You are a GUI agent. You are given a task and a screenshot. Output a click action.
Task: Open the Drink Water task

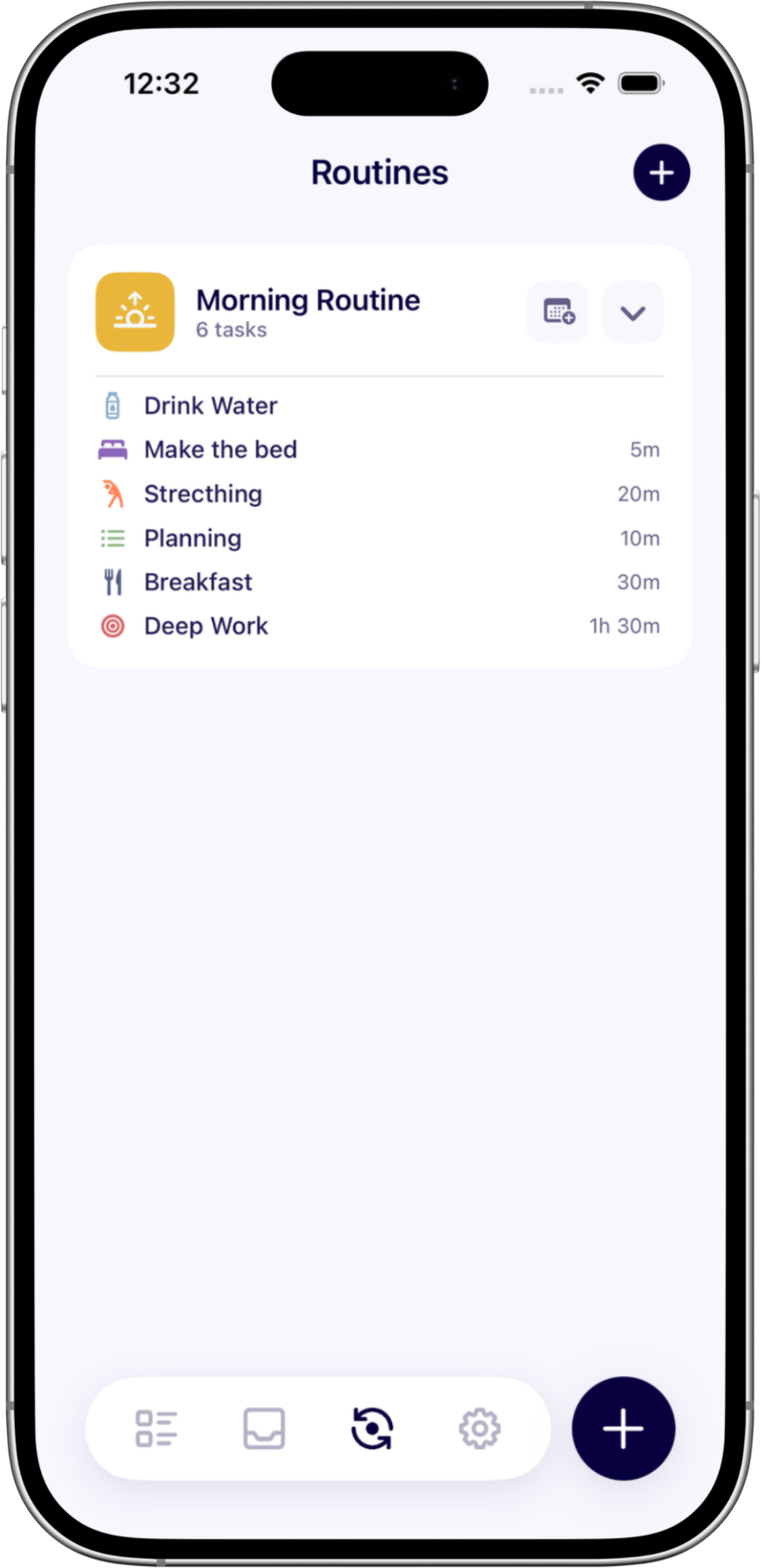pyautogui.click(x=210, y=406)
